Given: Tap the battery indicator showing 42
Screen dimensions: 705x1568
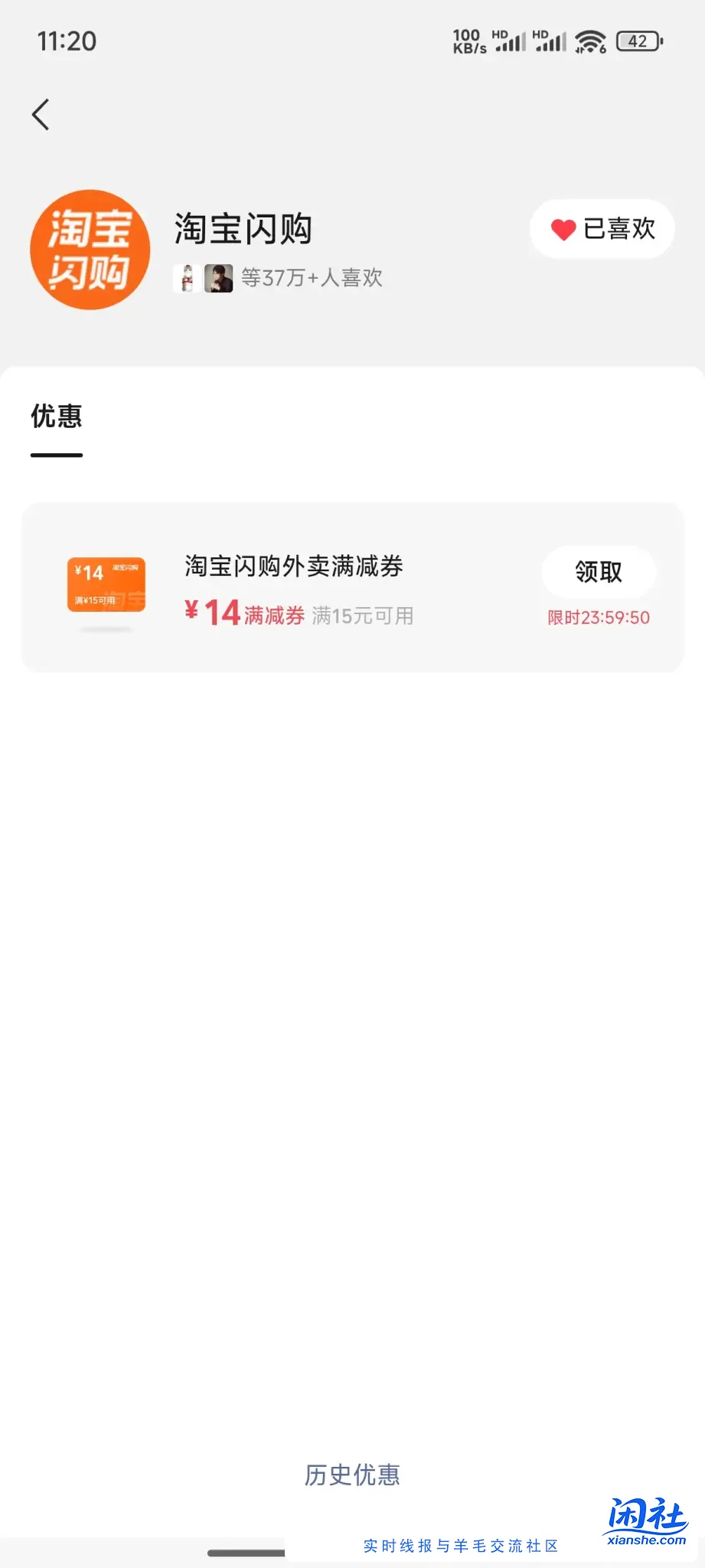Looking at the screenshot, I should (x=638, y=42).
